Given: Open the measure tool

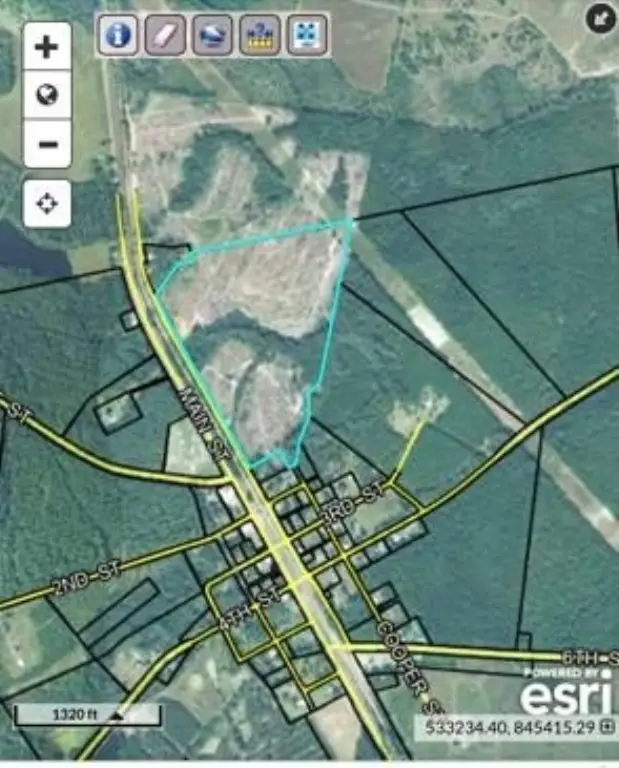Looking at the screenshot, I should pos(259,35).
